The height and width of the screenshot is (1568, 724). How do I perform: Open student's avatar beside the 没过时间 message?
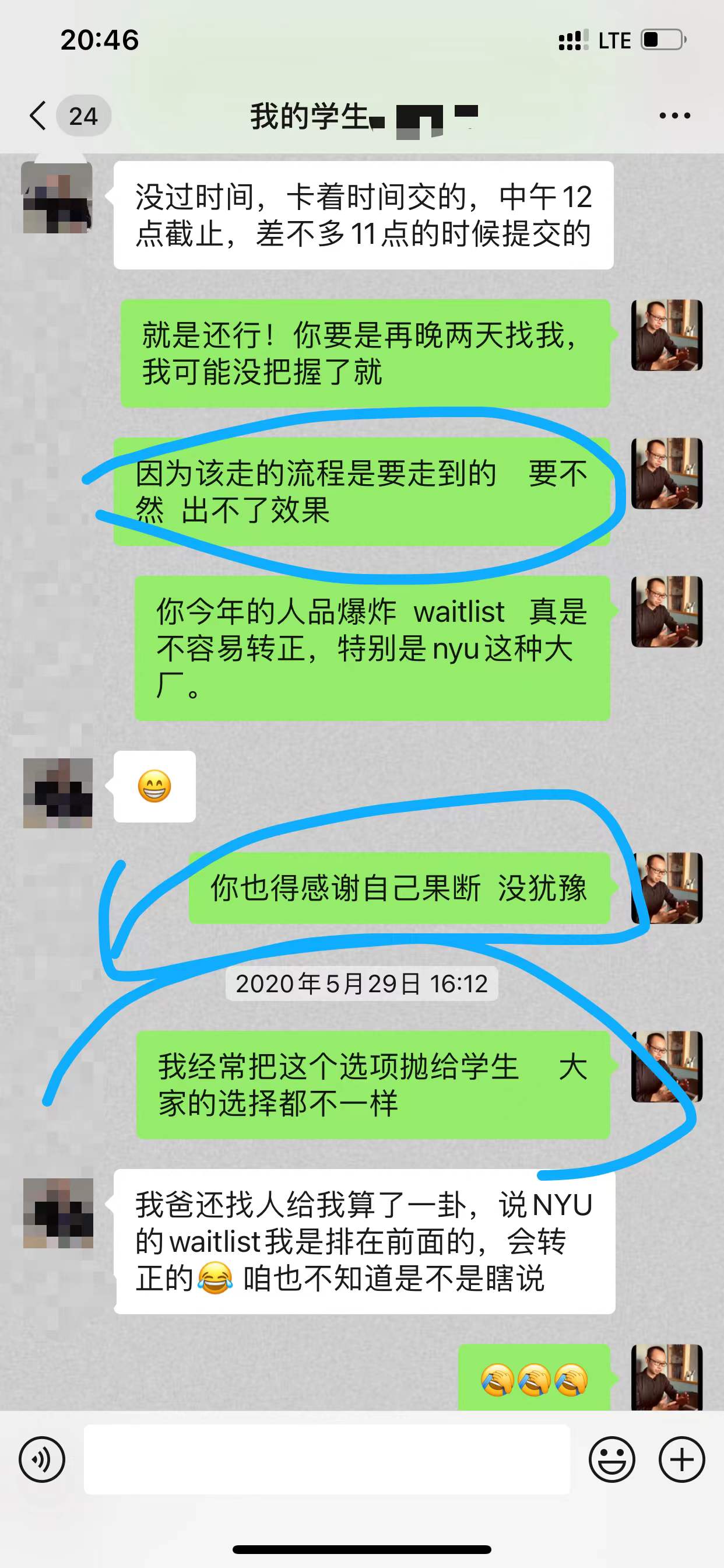[x=58, y=198]
